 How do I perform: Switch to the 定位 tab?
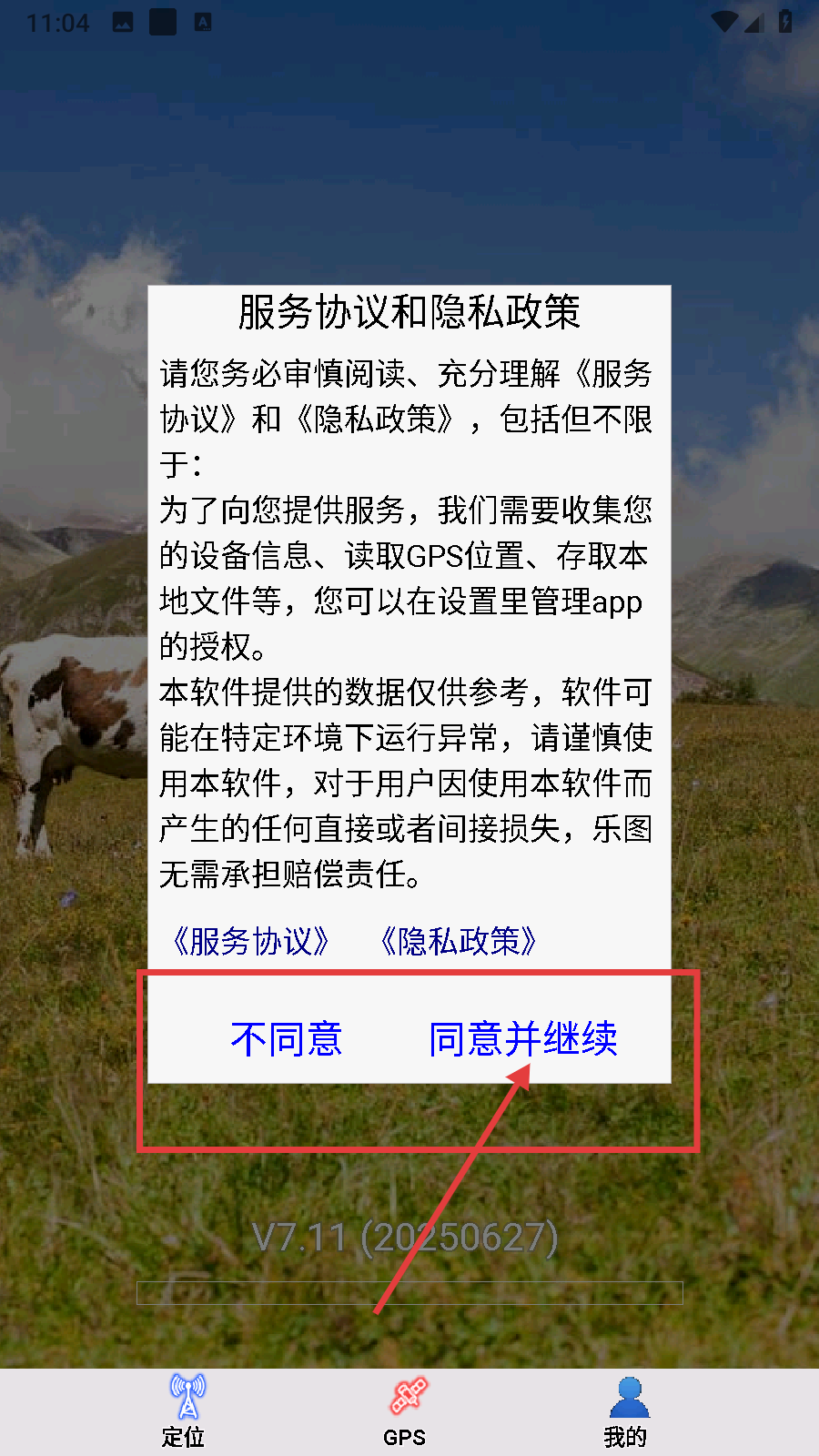pyautogui.click(x=186, y=1410)
